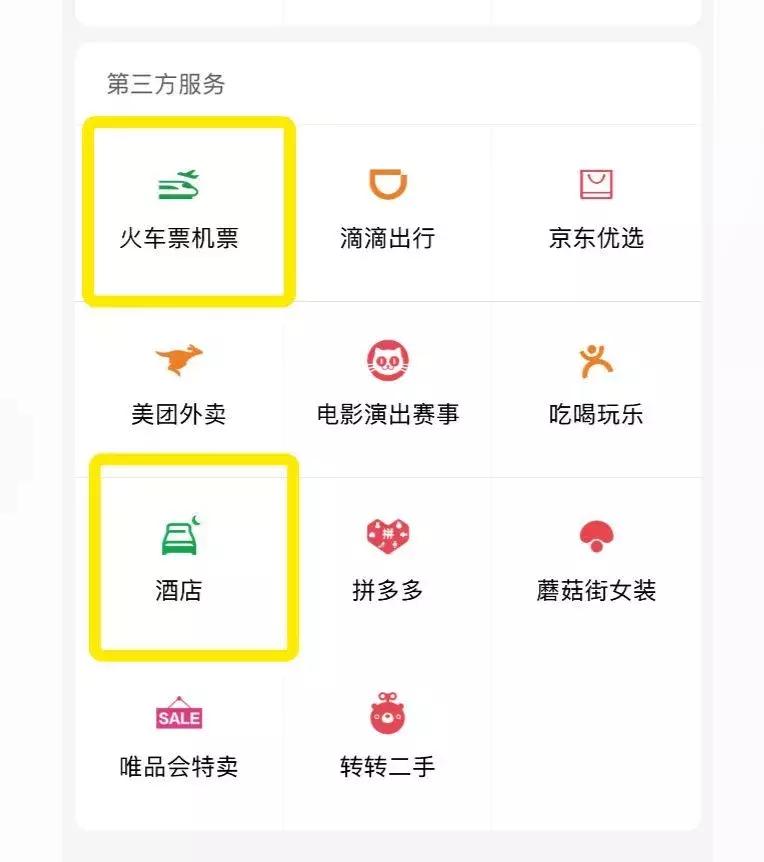The height and width of the screenshot is (862, 764).
Task: Open 转转二手 marketplace
Action: (387, 740)
